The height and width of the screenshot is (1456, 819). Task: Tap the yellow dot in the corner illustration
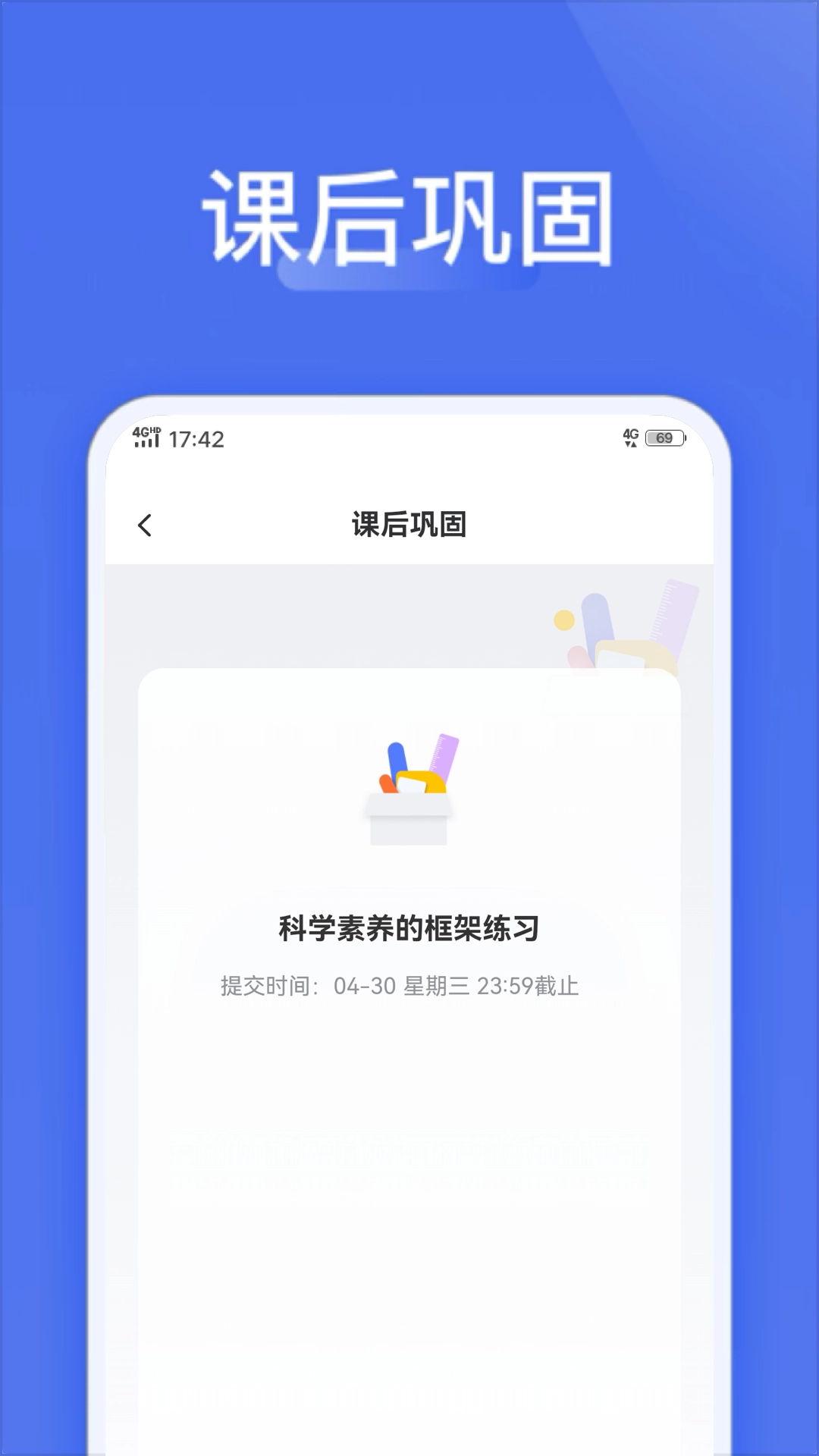pyautogui.click(x=563, y=622)
